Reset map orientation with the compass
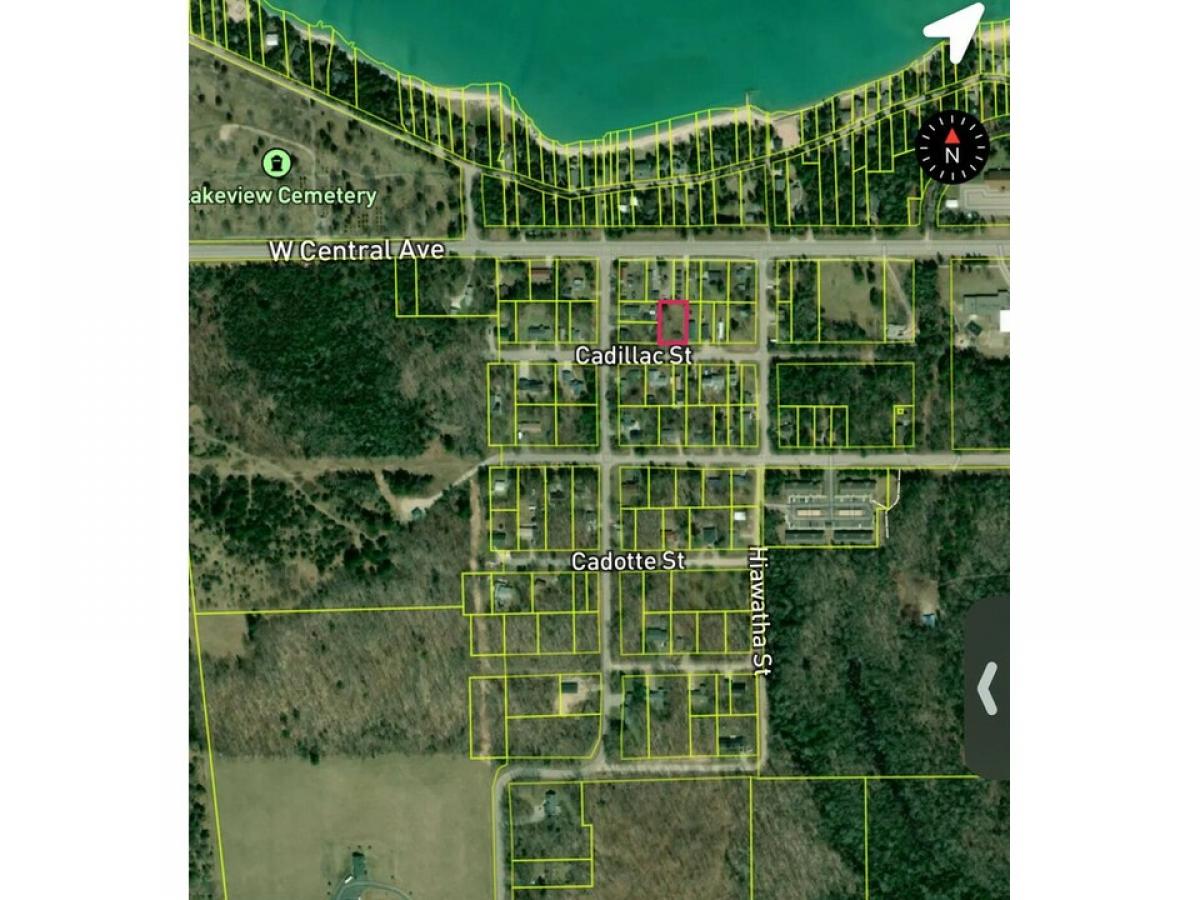Screen dimensions: 1200x900 pyautogui.click(x=952, y=147)
